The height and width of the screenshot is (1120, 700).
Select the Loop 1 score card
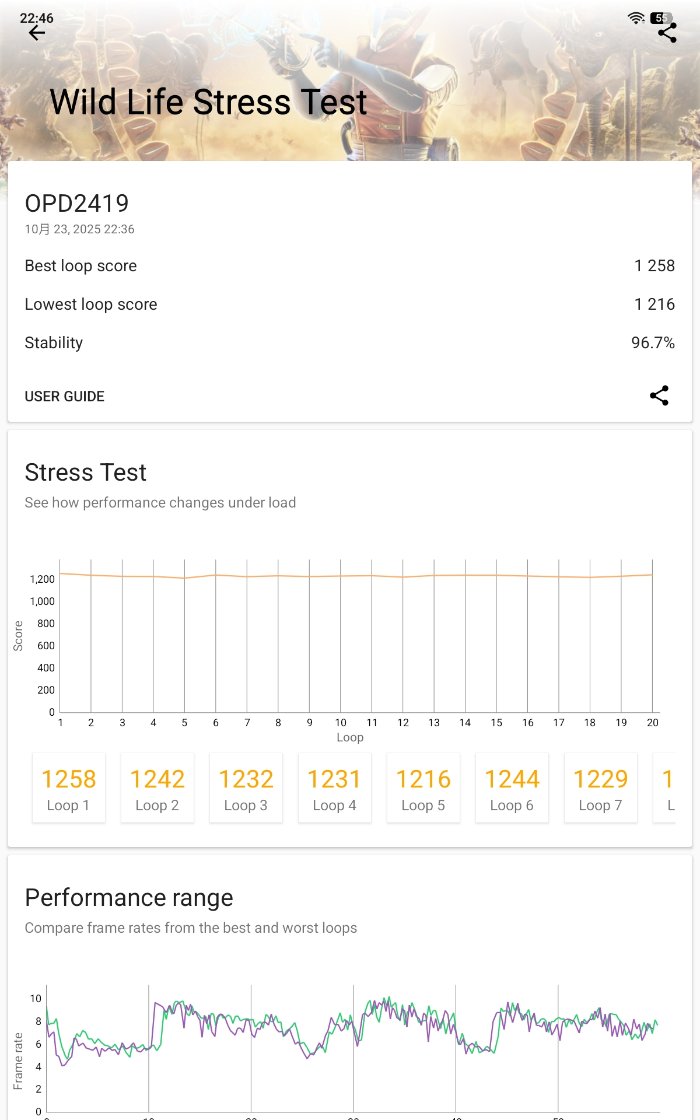click(69, 788)
